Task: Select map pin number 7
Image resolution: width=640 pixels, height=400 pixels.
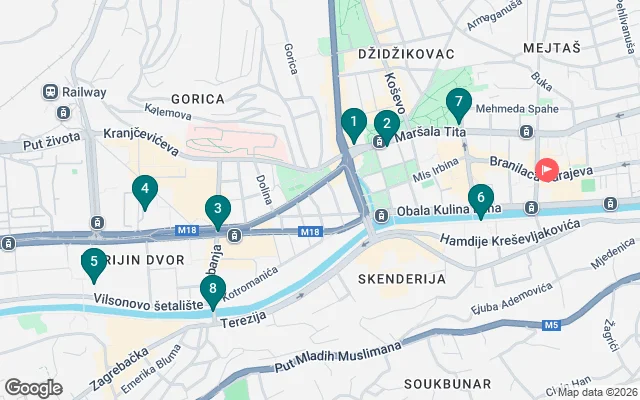Action: pos(458,102)
